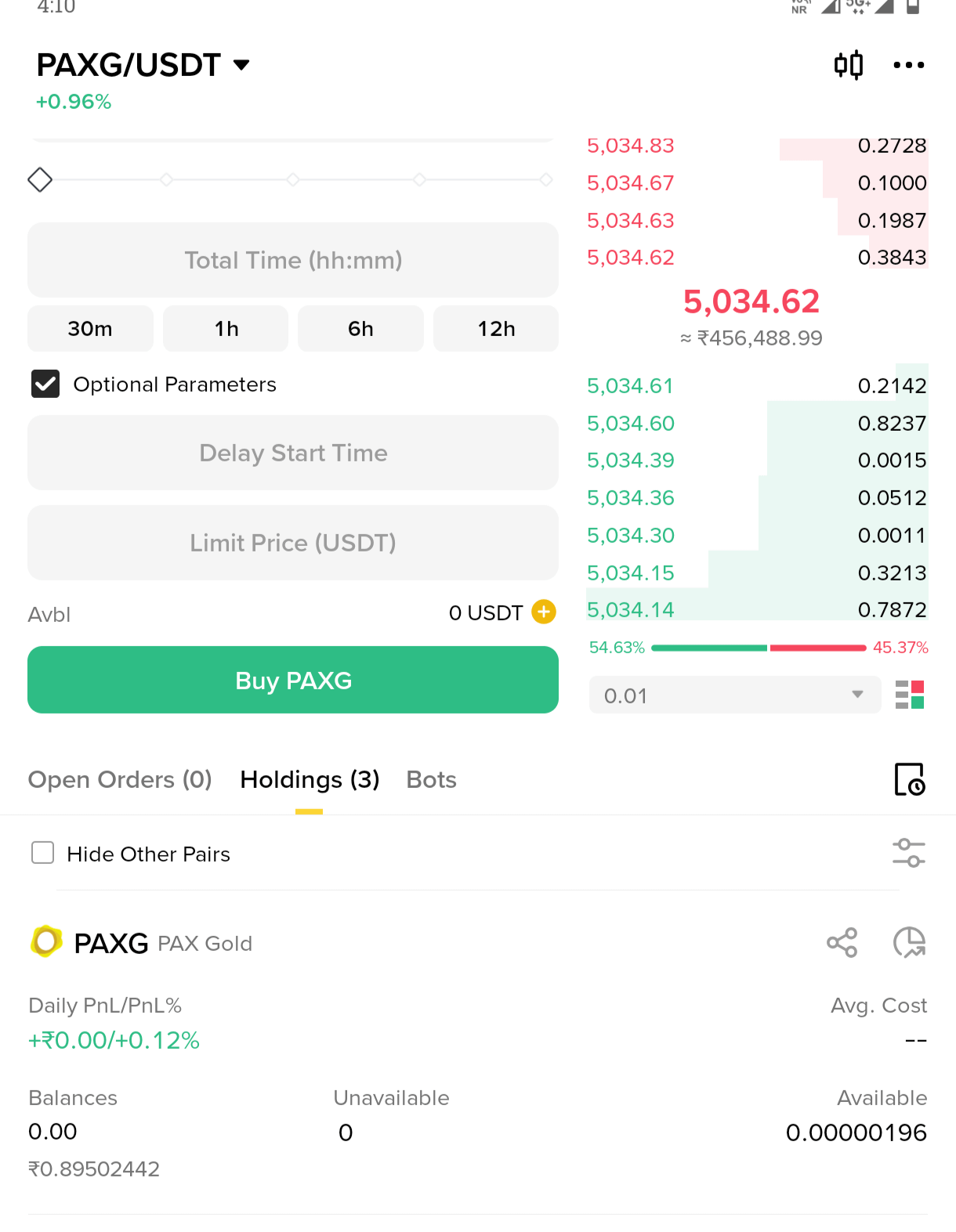Open the candlestick chart view
Image resolution: width=956 pixels, height=1232 pixels.
point(848,65)
